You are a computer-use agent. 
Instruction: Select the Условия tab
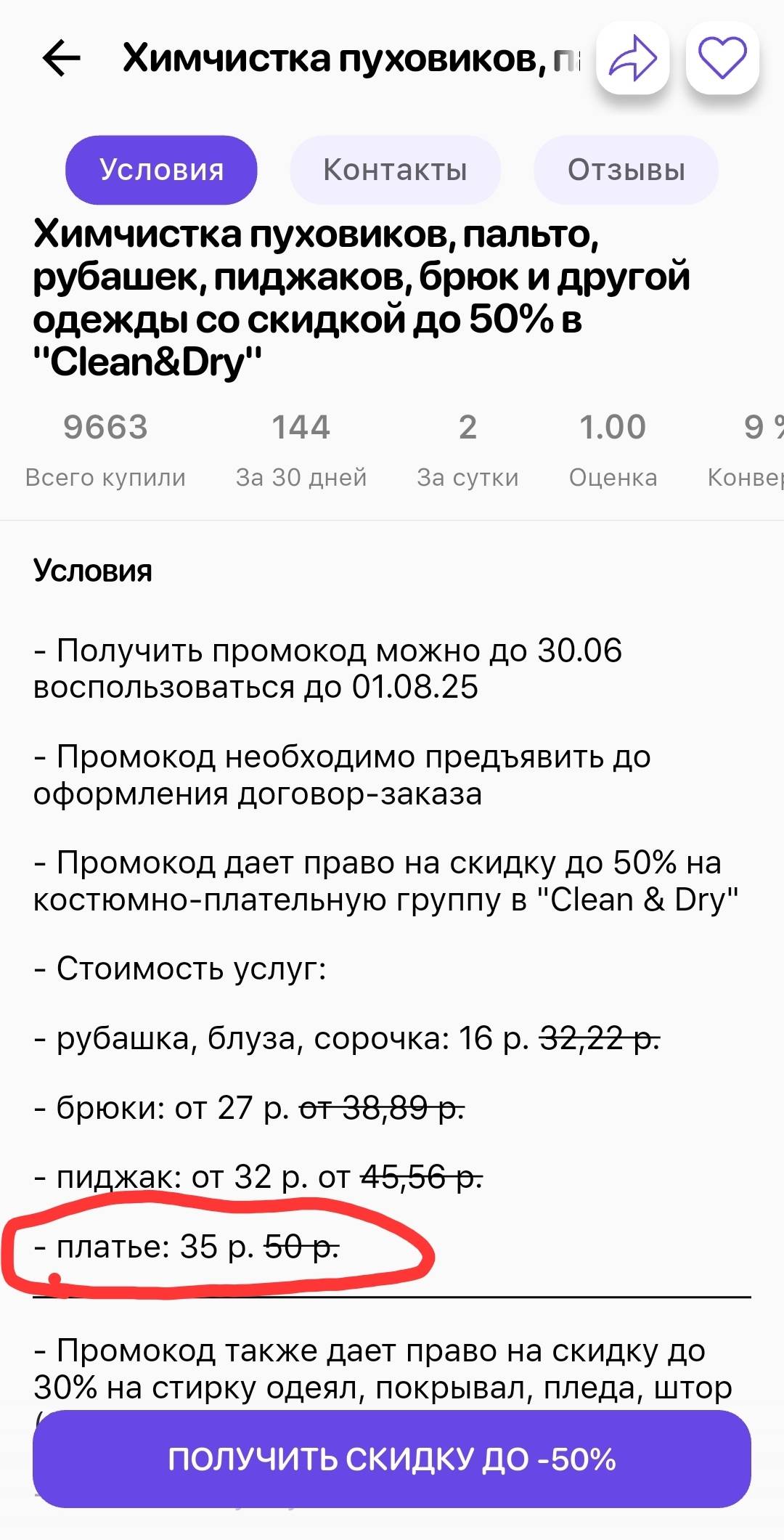(x=161, y=170)
